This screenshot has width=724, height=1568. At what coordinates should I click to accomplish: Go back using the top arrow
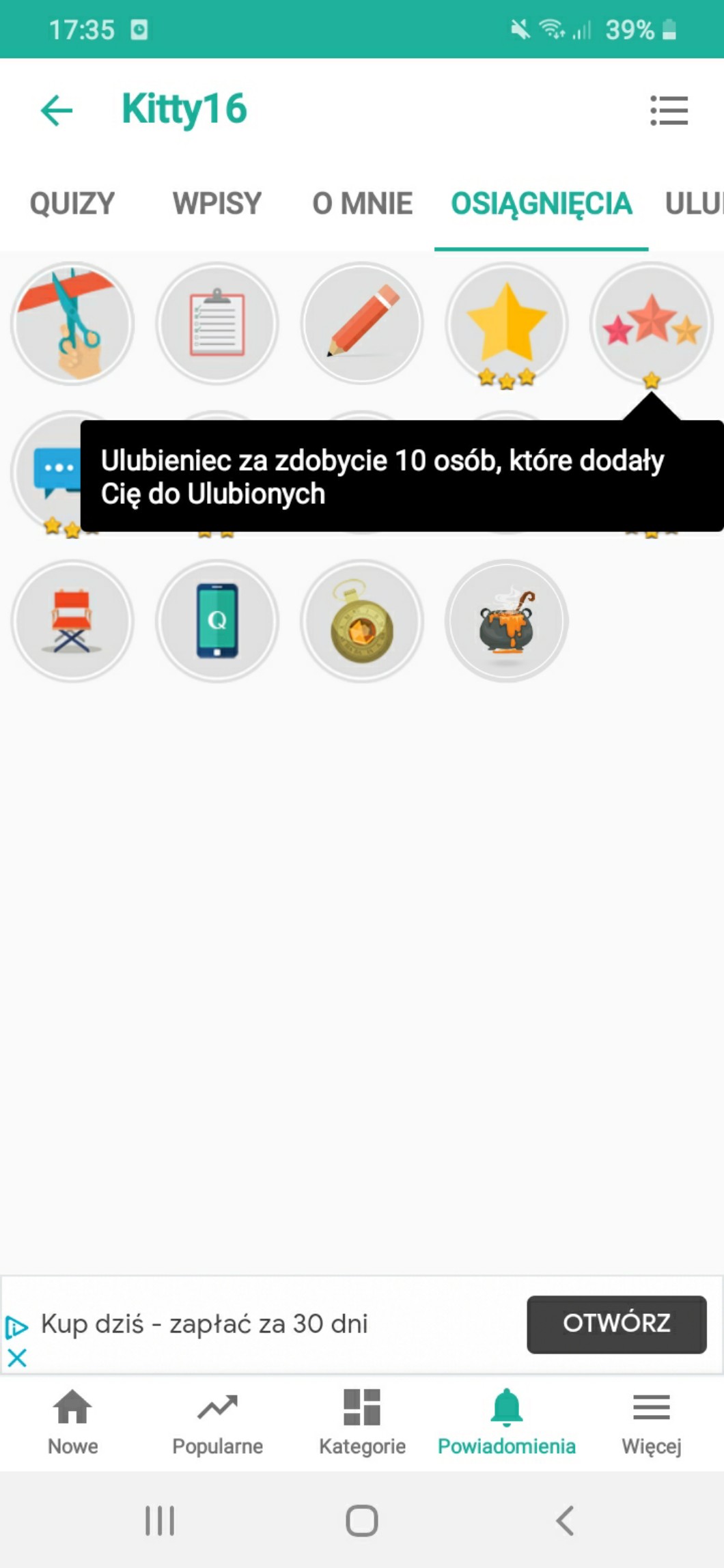pyautogui.click(x=57, y=111)
